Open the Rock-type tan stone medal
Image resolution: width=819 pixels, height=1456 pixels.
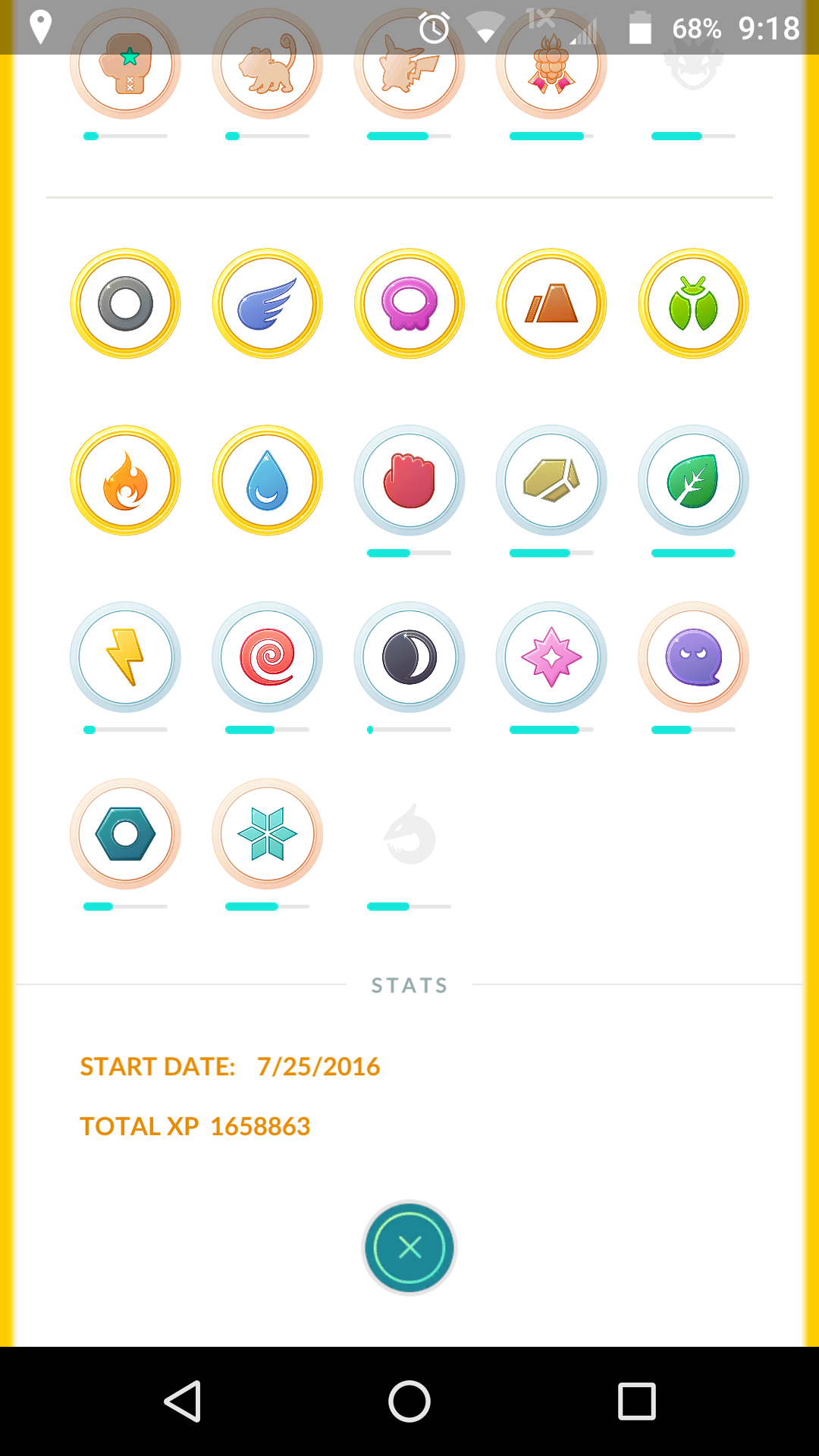551,480
